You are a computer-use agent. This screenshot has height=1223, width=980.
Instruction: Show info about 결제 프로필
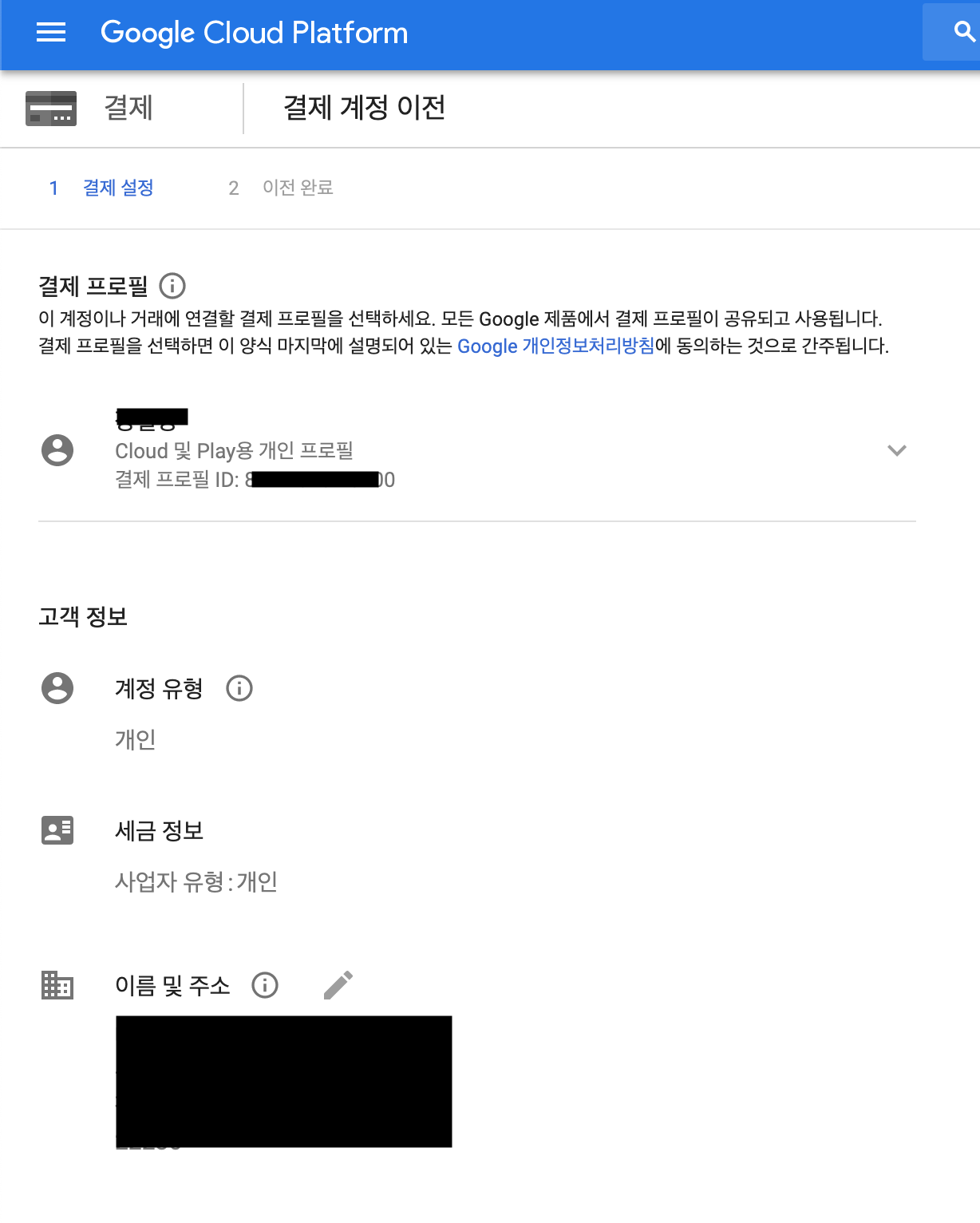172,286
